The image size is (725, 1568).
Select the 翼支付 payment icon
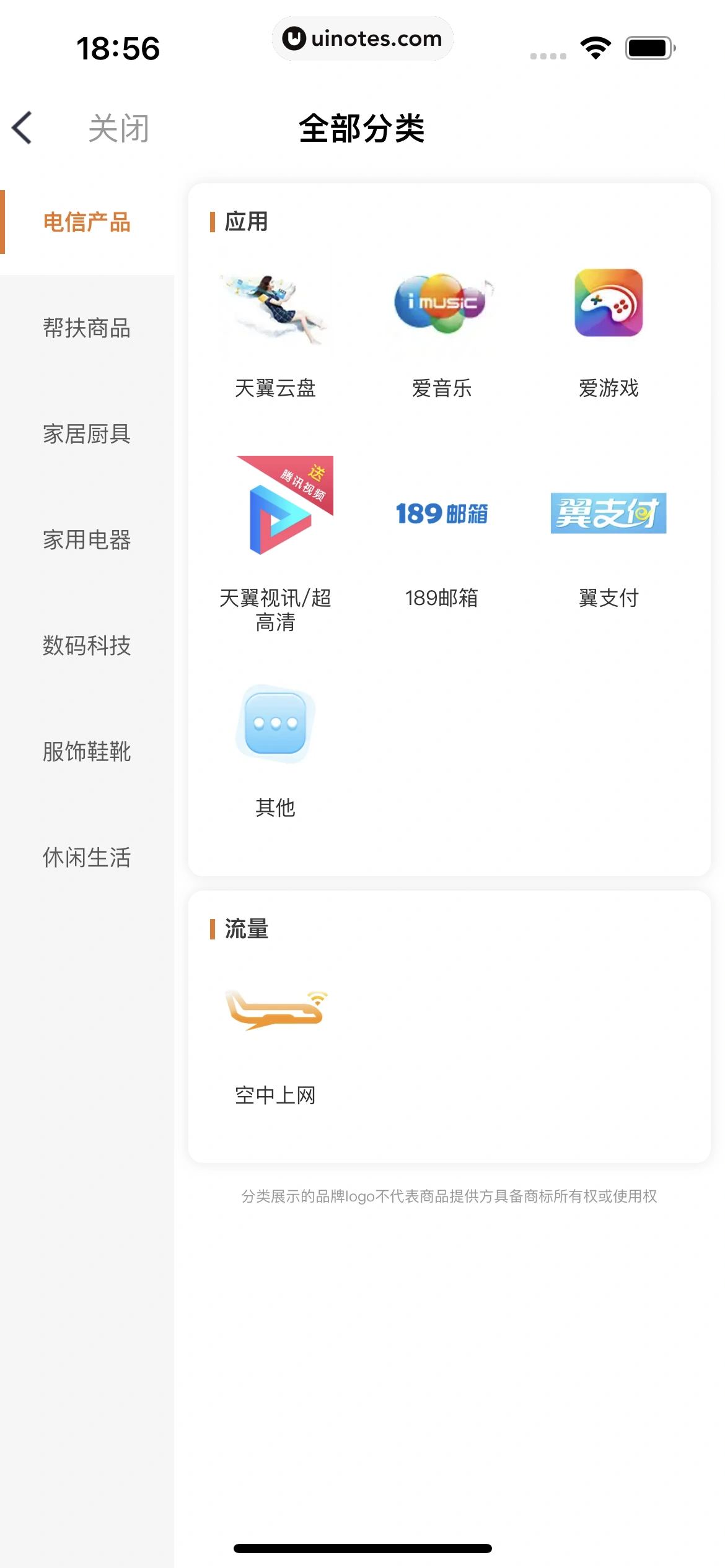click(608, 513)
